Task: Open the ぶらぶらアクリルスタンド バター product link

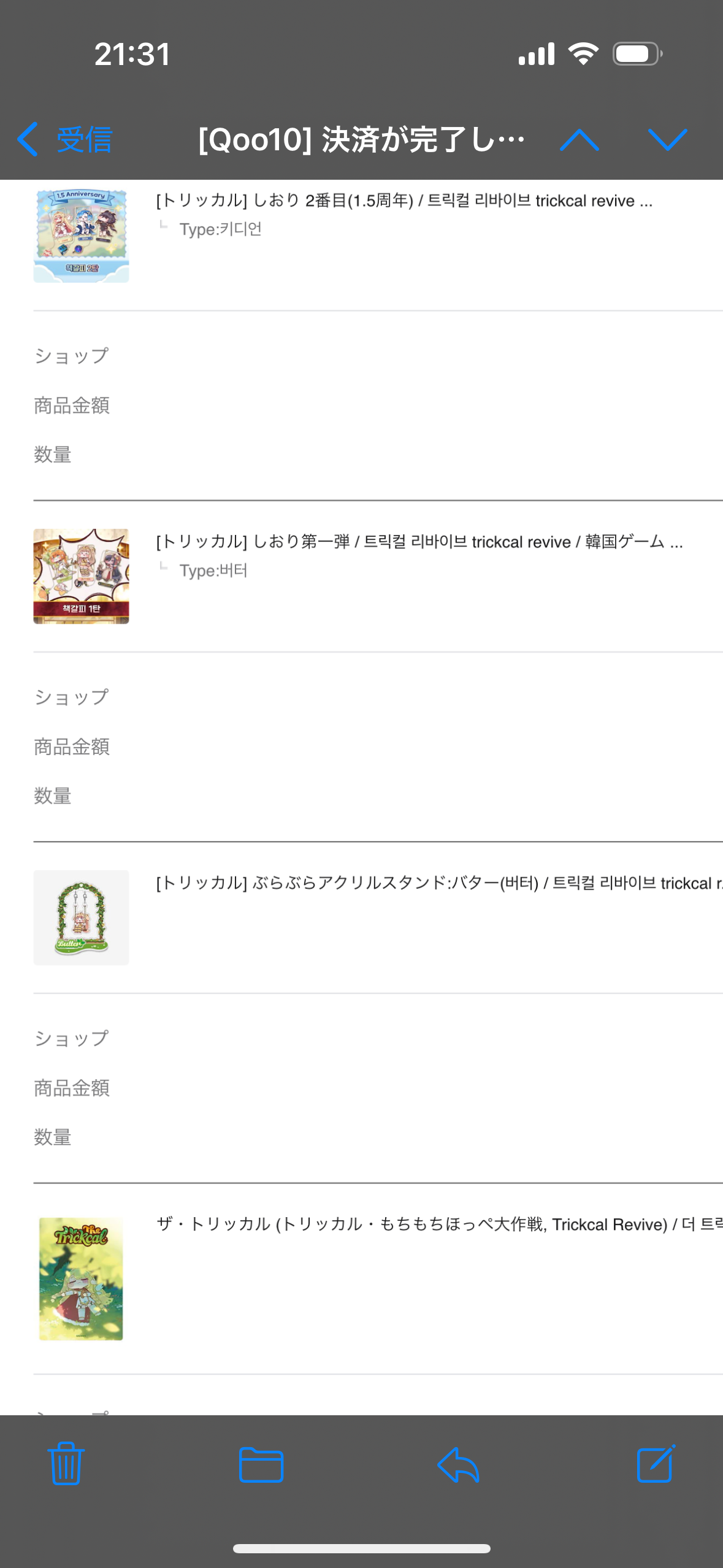Action: point(439,883)
